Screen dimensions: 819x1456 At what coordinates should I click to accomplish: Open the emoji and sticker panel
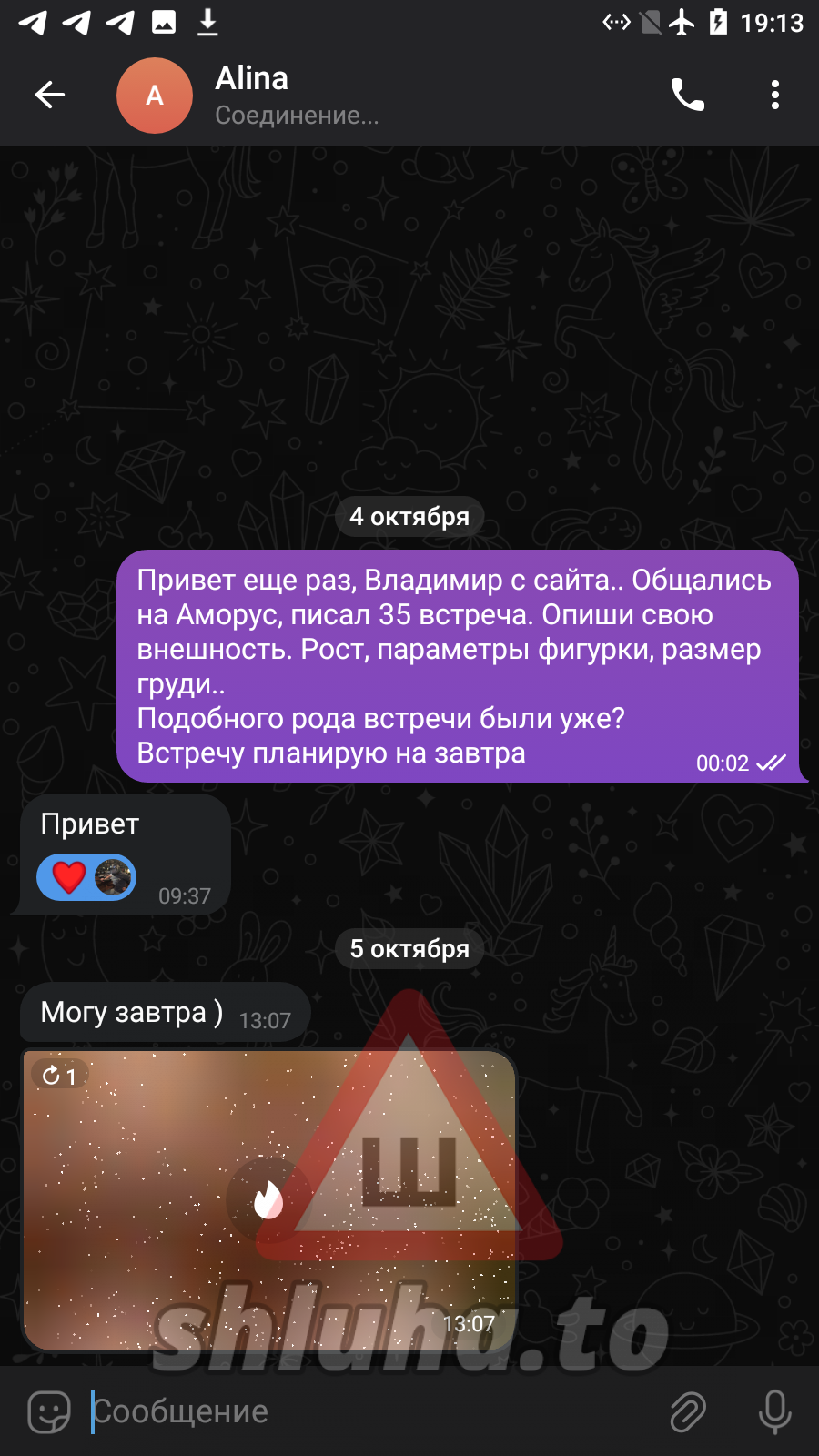click(x=49, y=1411)
